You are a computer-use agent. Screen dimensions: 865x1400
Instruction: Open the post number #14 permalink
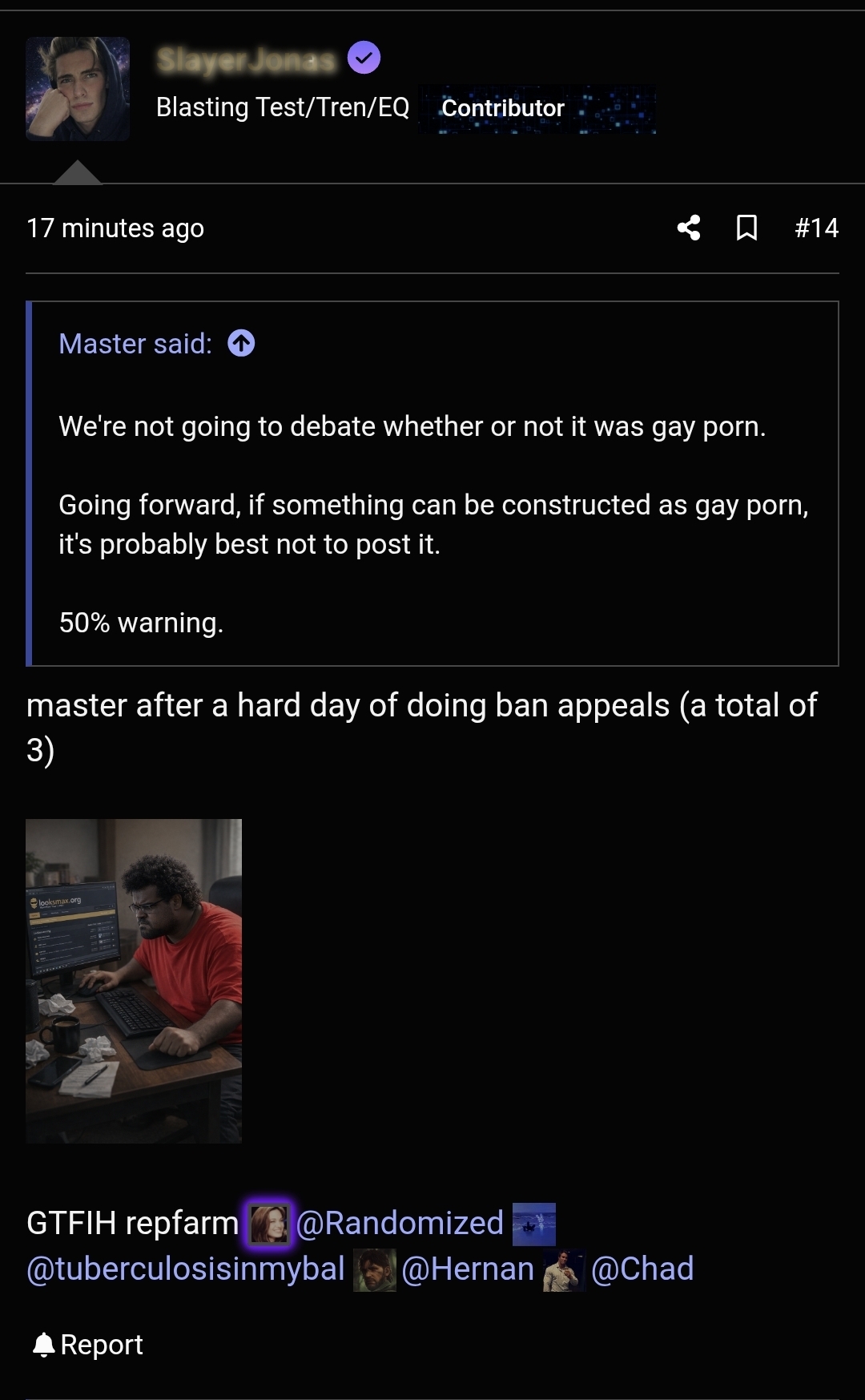816,228
